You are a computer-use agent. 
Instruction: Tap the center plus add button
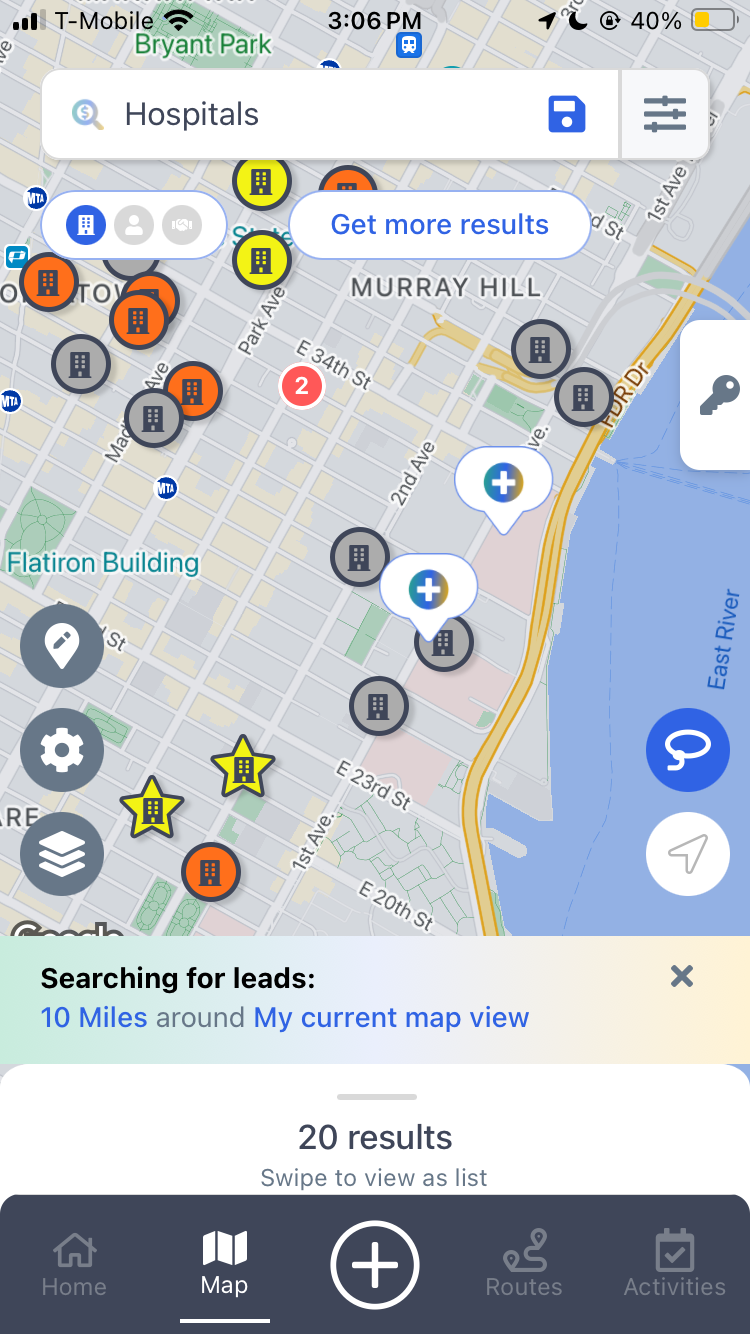pyautogui.click(x=375, y=1265)
